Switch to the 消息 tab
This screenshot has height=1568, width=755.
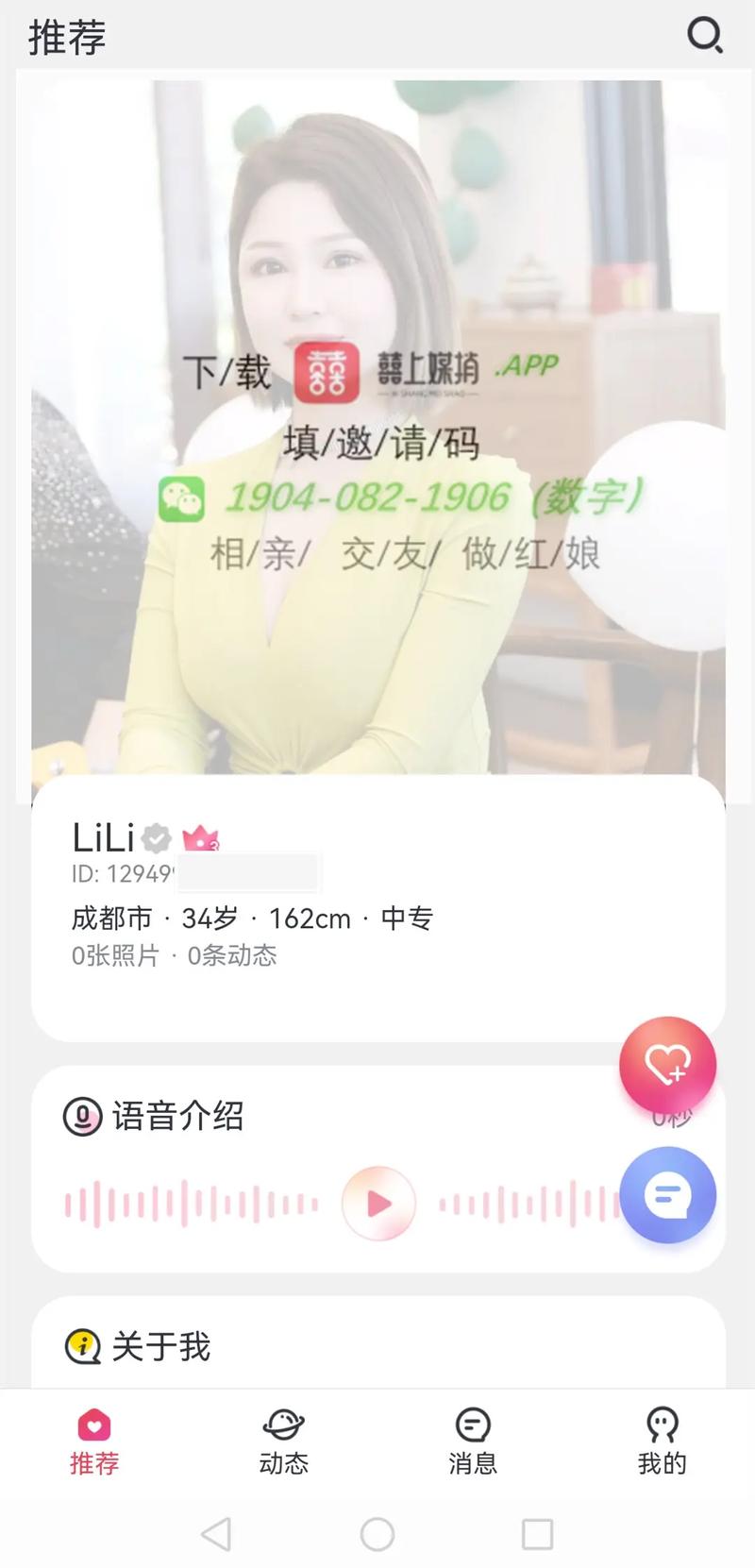click(472, 1441)
